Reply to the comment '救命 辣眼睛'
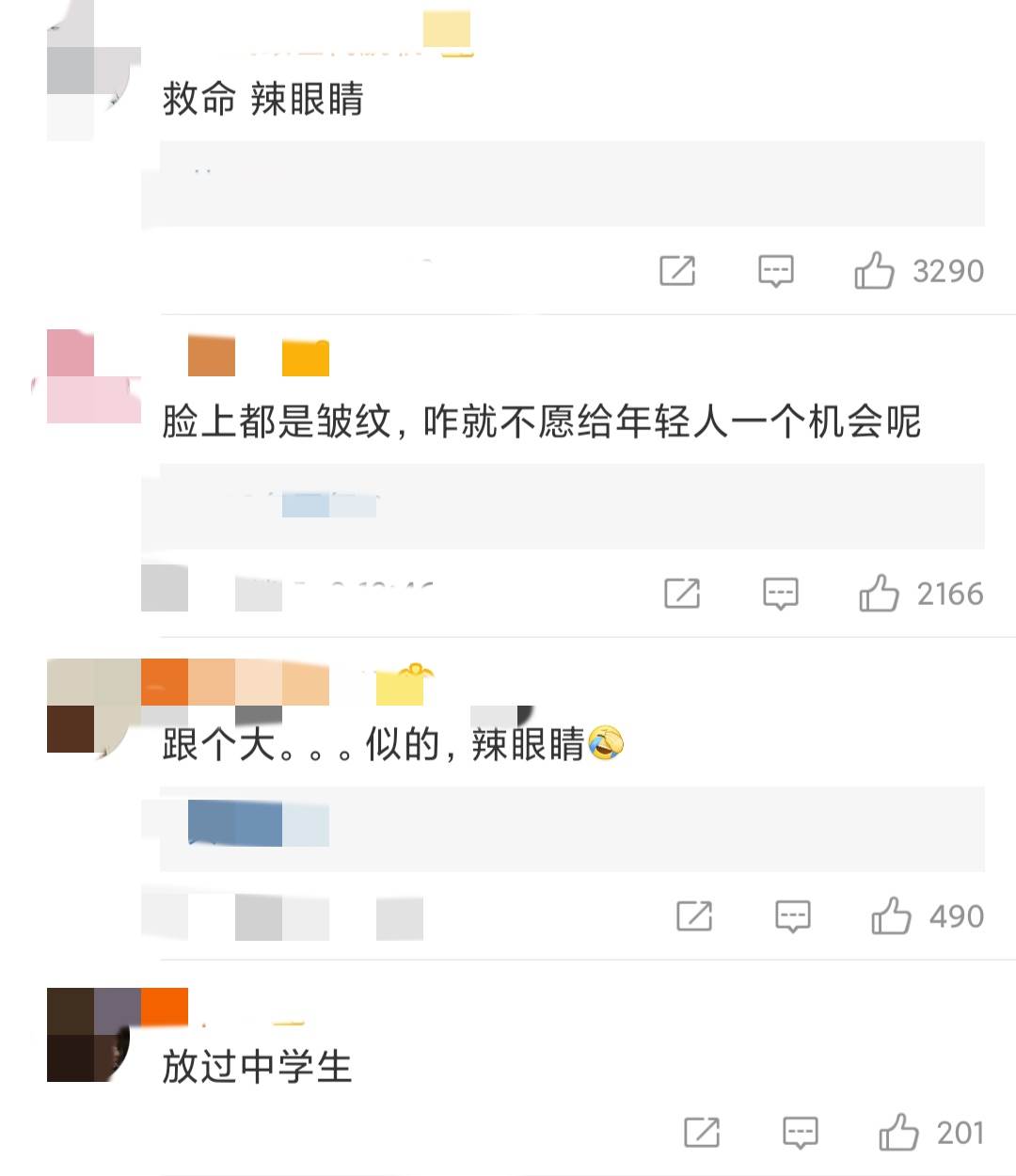Viewport: 1016px width, 1176px height. pyautogui.click(x=776, y=271)
